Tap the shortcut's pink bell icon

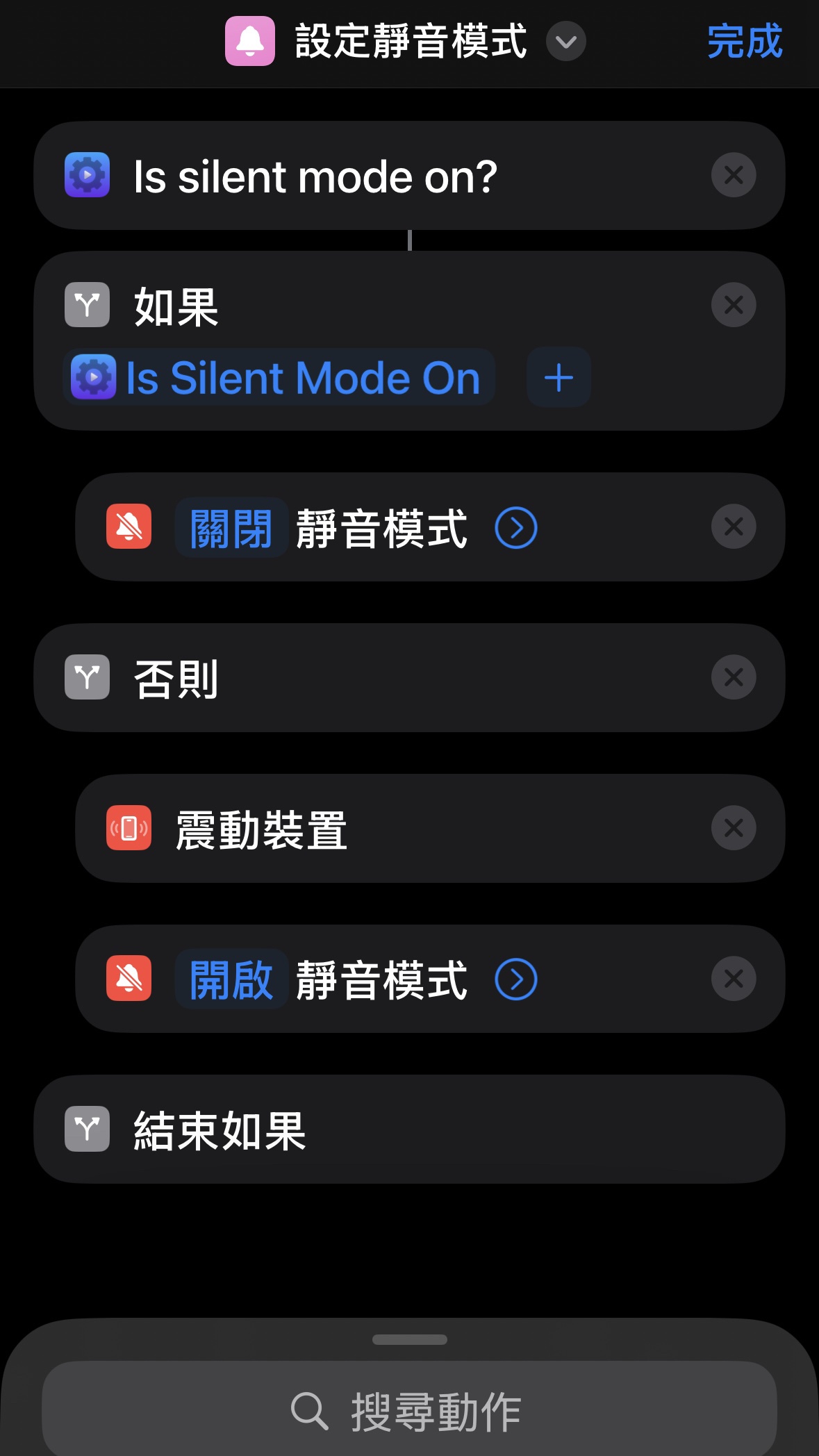click(x=250, y=42)
